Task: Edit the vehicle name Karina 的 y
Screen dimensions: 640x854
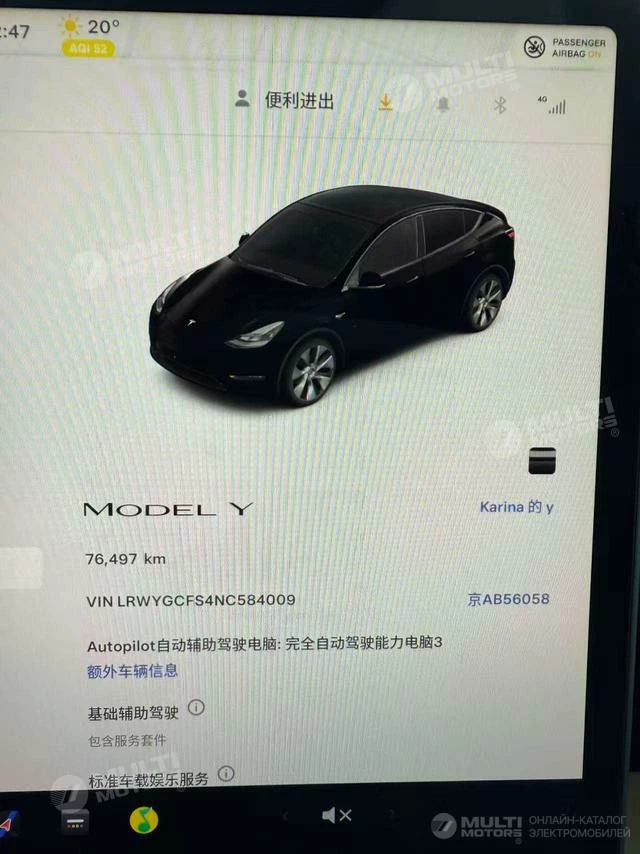Action: [516, 507]
